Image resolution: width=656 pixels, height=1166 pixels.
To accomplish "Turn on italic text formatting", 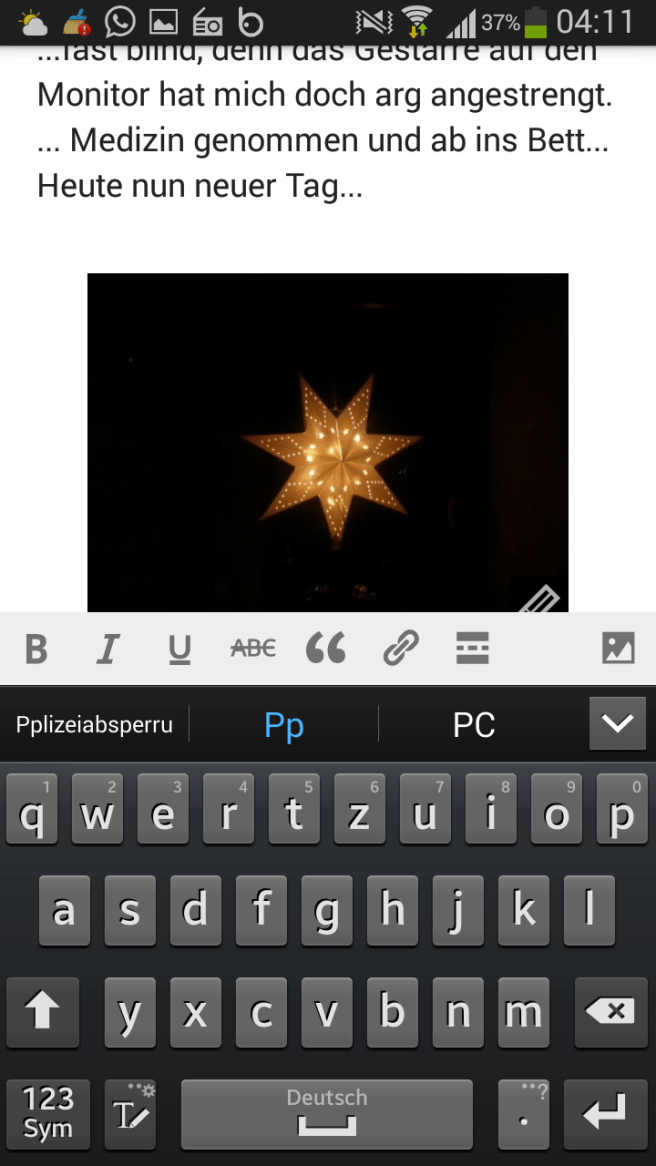I will [x=107, y=649].
